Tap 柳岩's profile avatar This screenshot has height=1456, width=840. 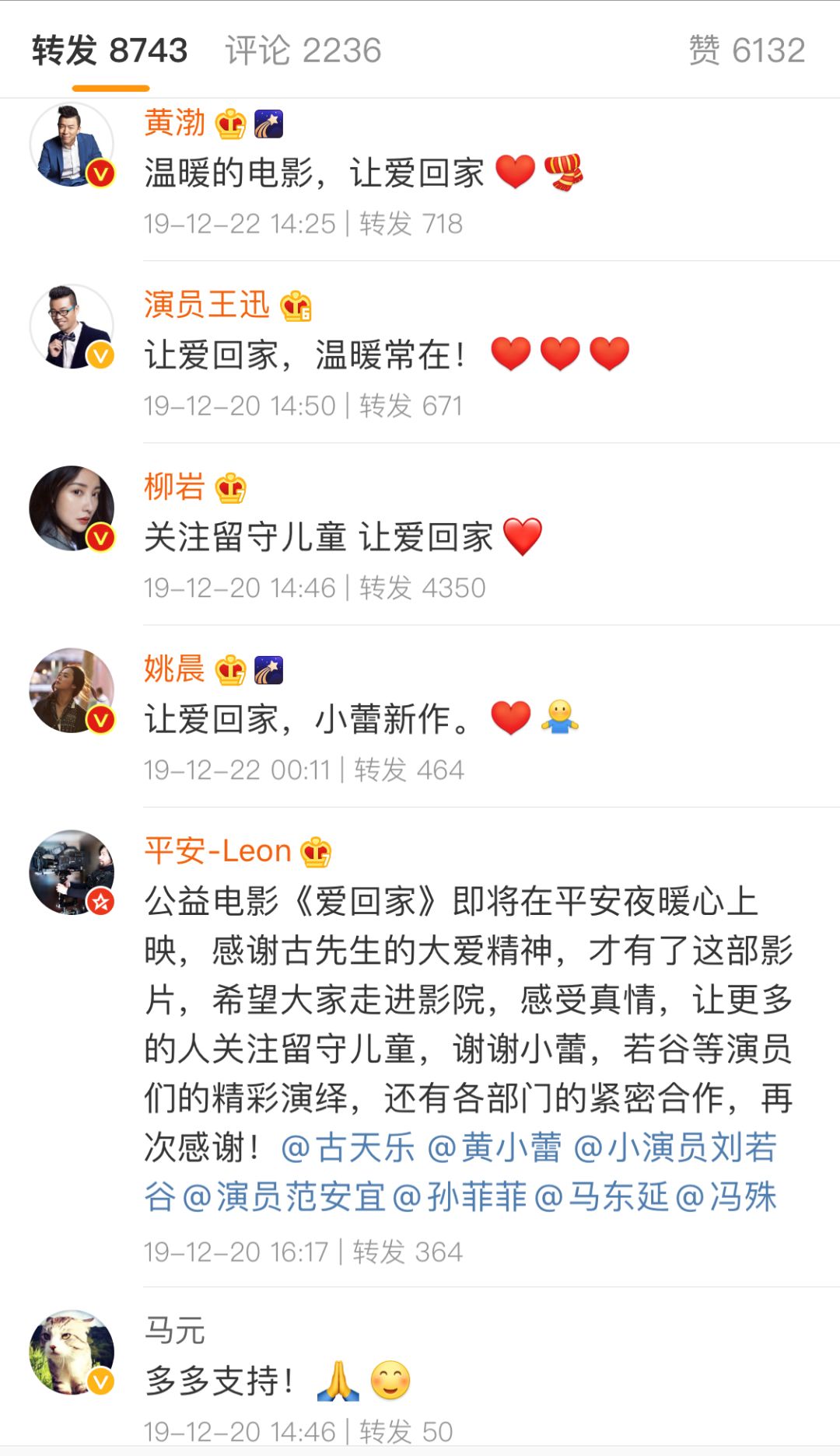point(72,508)
